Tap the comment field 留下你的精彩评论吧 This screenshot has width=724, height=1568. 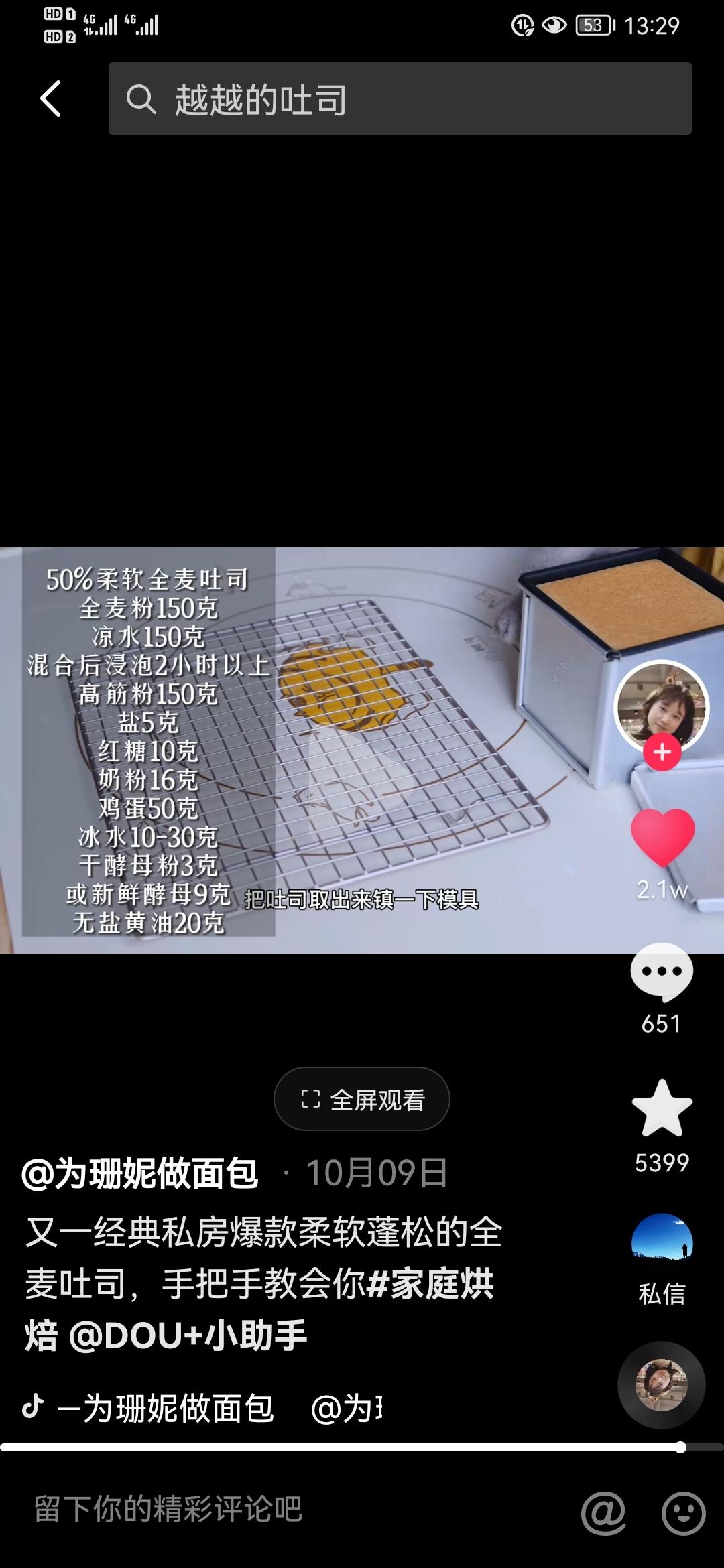[168, 1509]
